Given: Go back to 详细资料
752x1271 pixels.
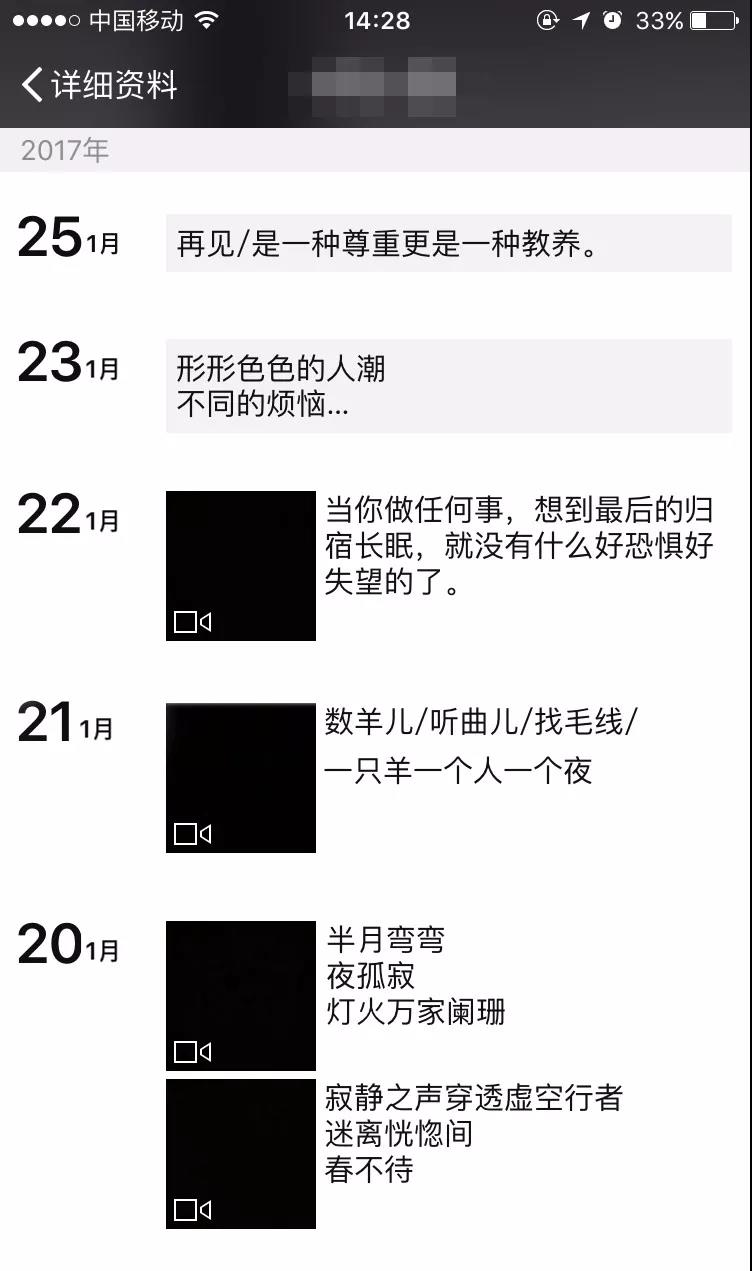Looking at the screenshot, I should pos(98,85).
